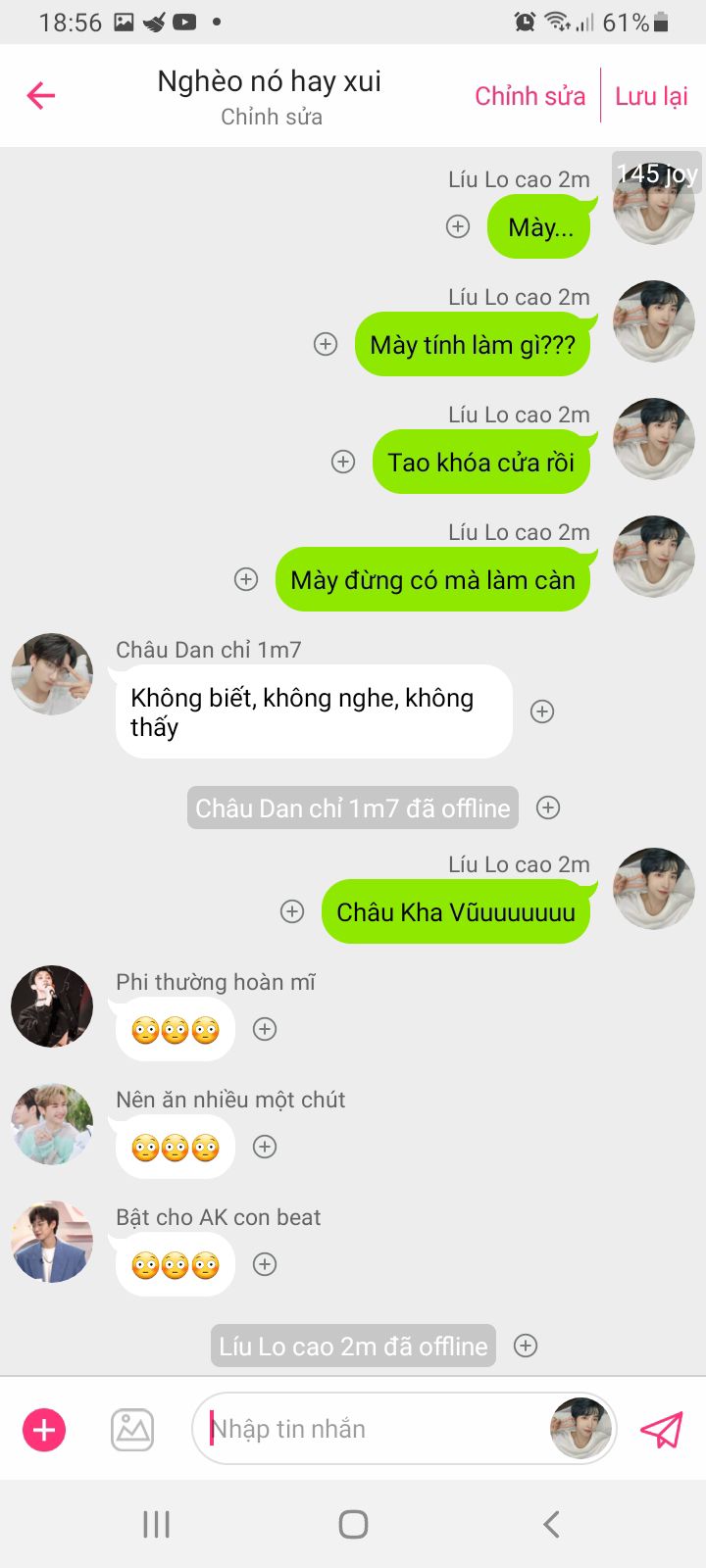Tap plus icon beside 'Mày đừng có mà làm càn'

click(x=246, y=579)
